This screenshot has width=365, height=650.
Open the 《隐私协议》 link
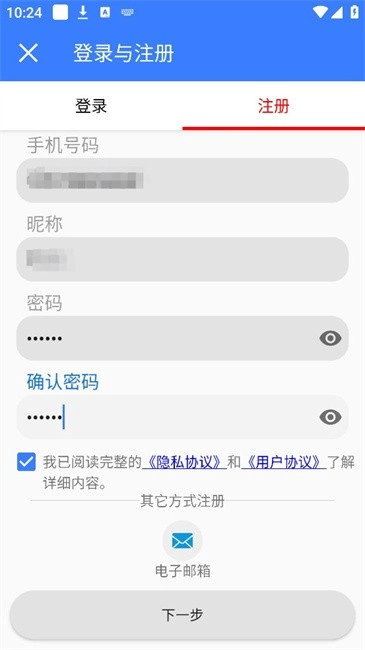(184, 462)
